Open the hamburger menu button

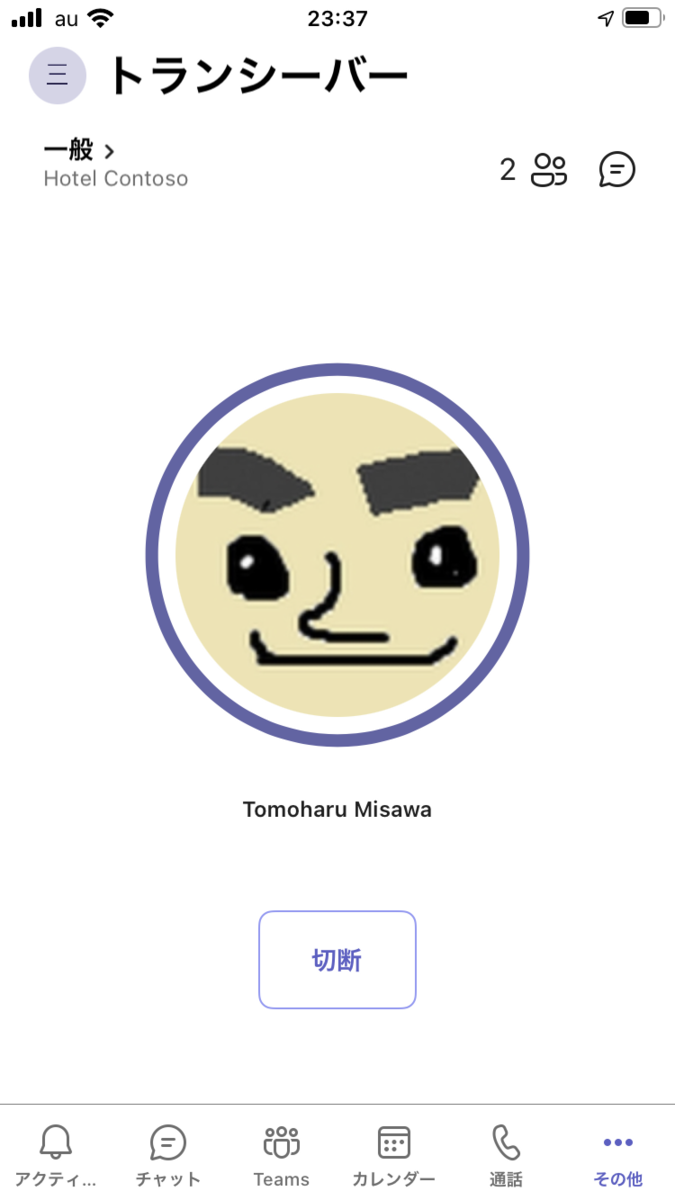click(x=57, y=75)
